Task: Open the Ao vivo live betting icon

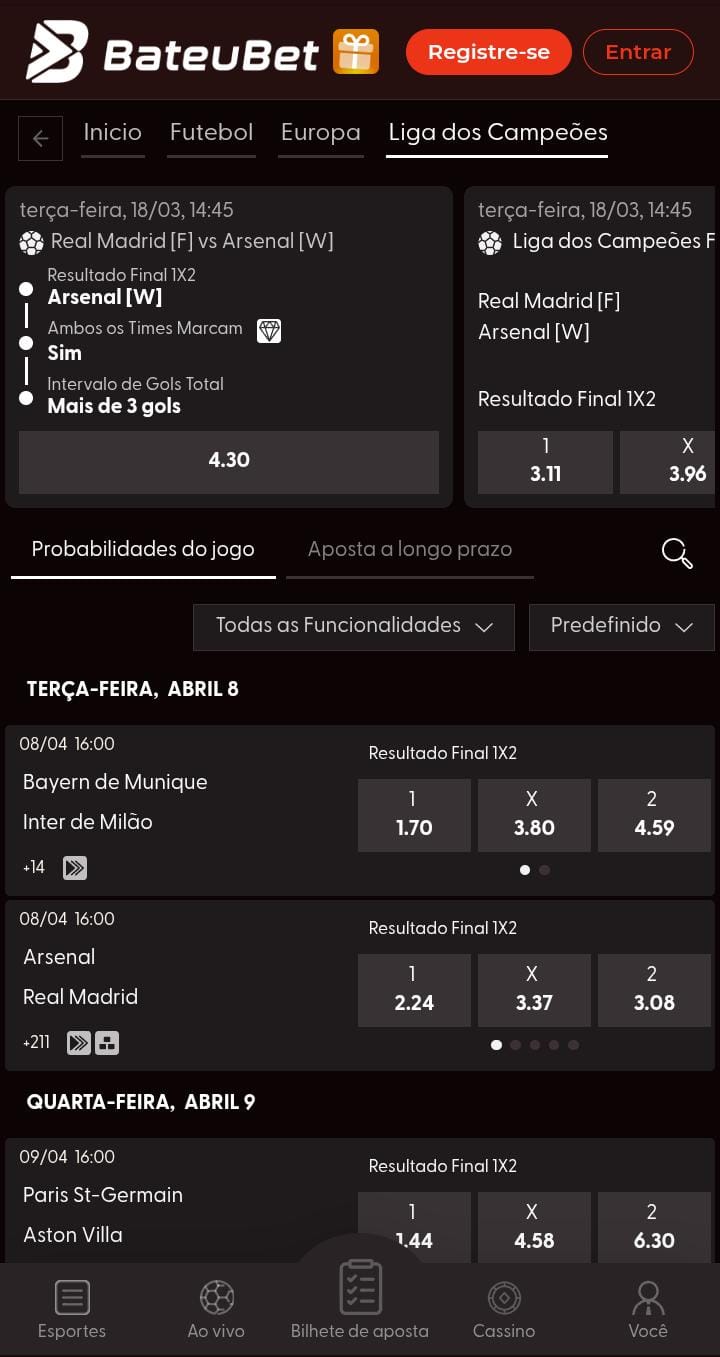Action: [216, 1297]
